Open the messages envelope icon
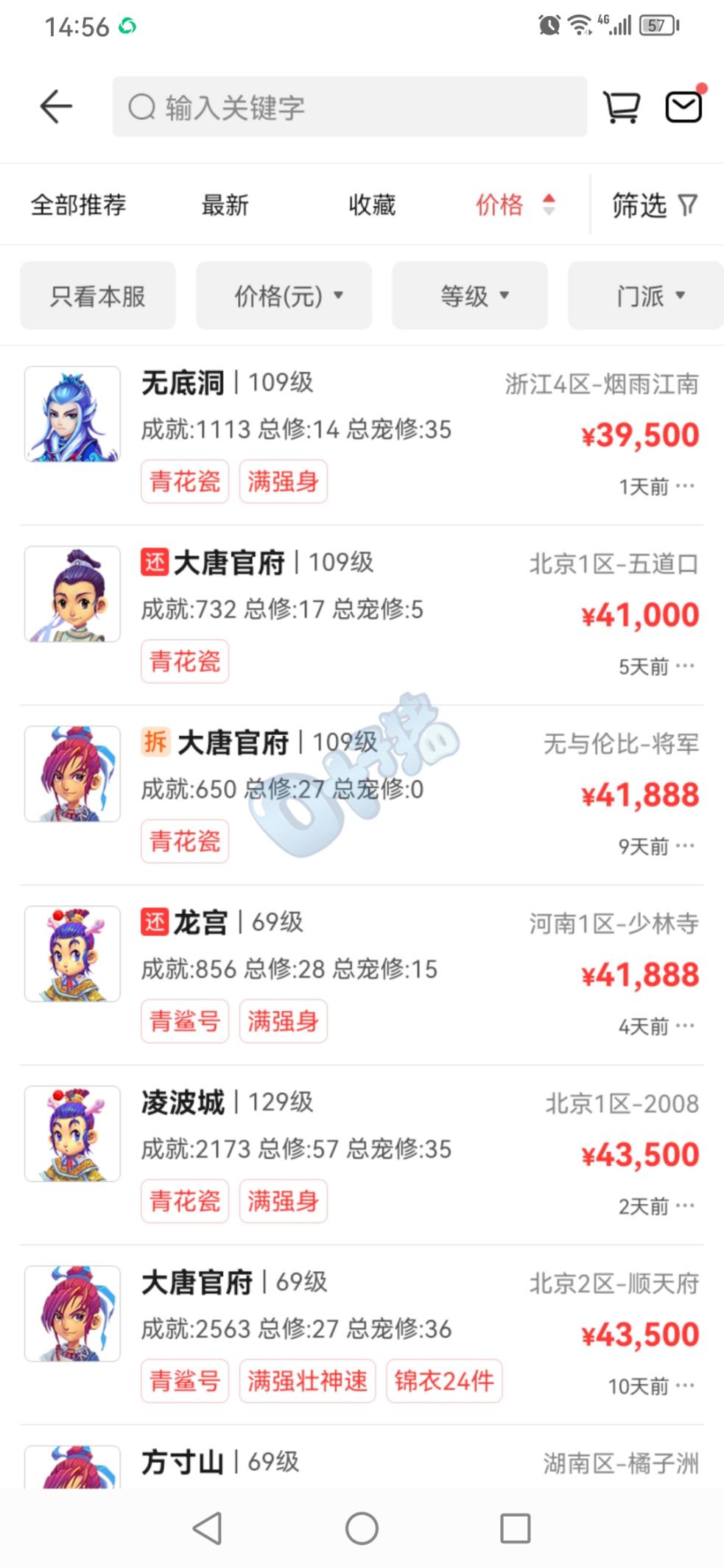Screen dimensions: 724x1568 (x=685, y=105)
